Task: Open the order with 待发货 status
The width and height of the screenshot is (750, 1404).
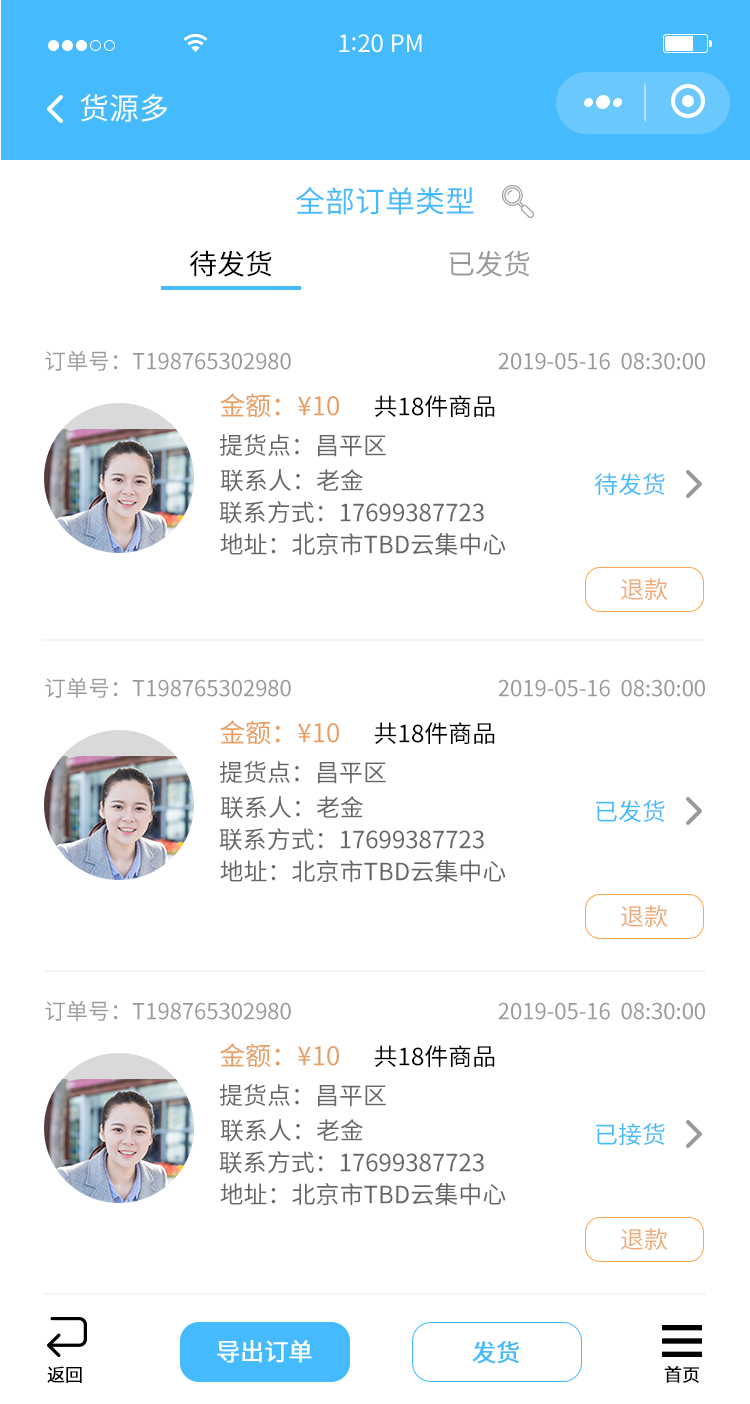Action: pyautogui.click(x=648, y=485)
